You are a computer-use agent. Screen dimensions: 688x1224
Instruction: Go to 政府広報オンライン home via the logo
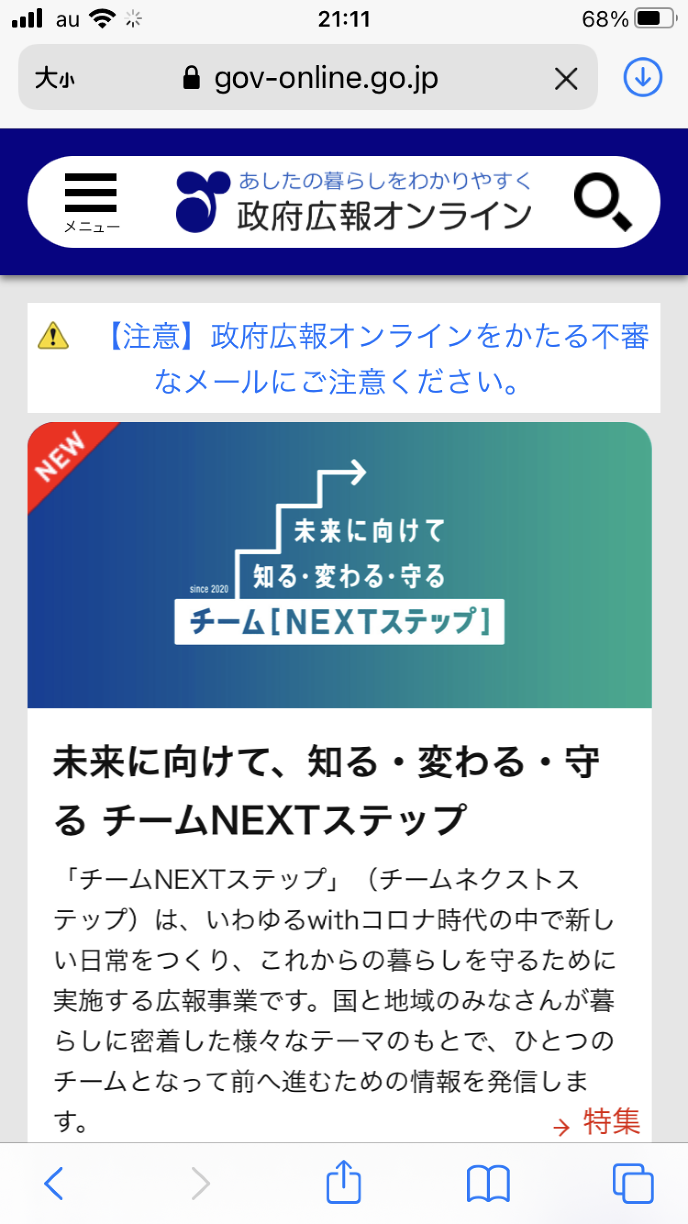[355, 201]
